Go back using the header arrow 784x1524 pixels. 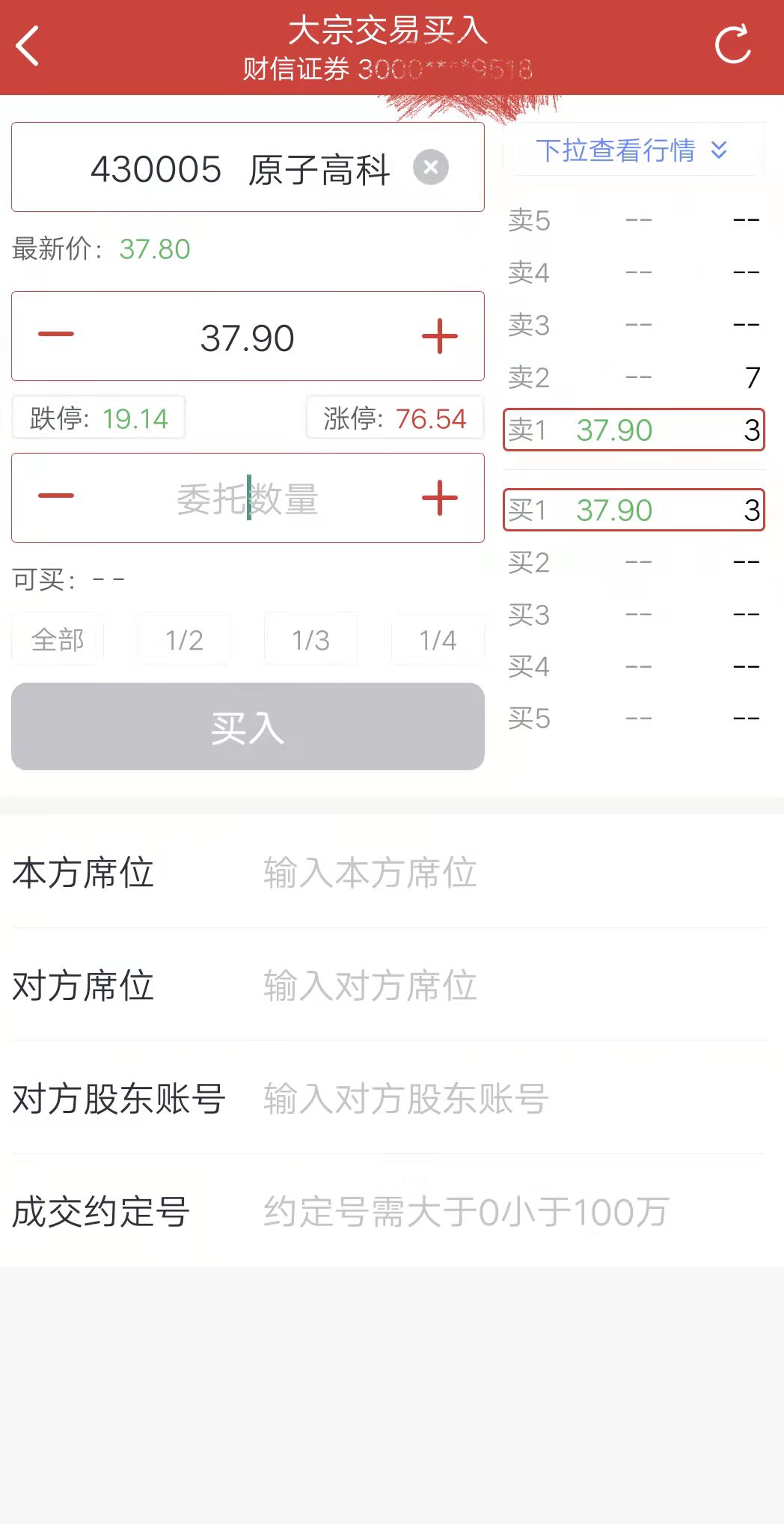[x=28, y=46]
